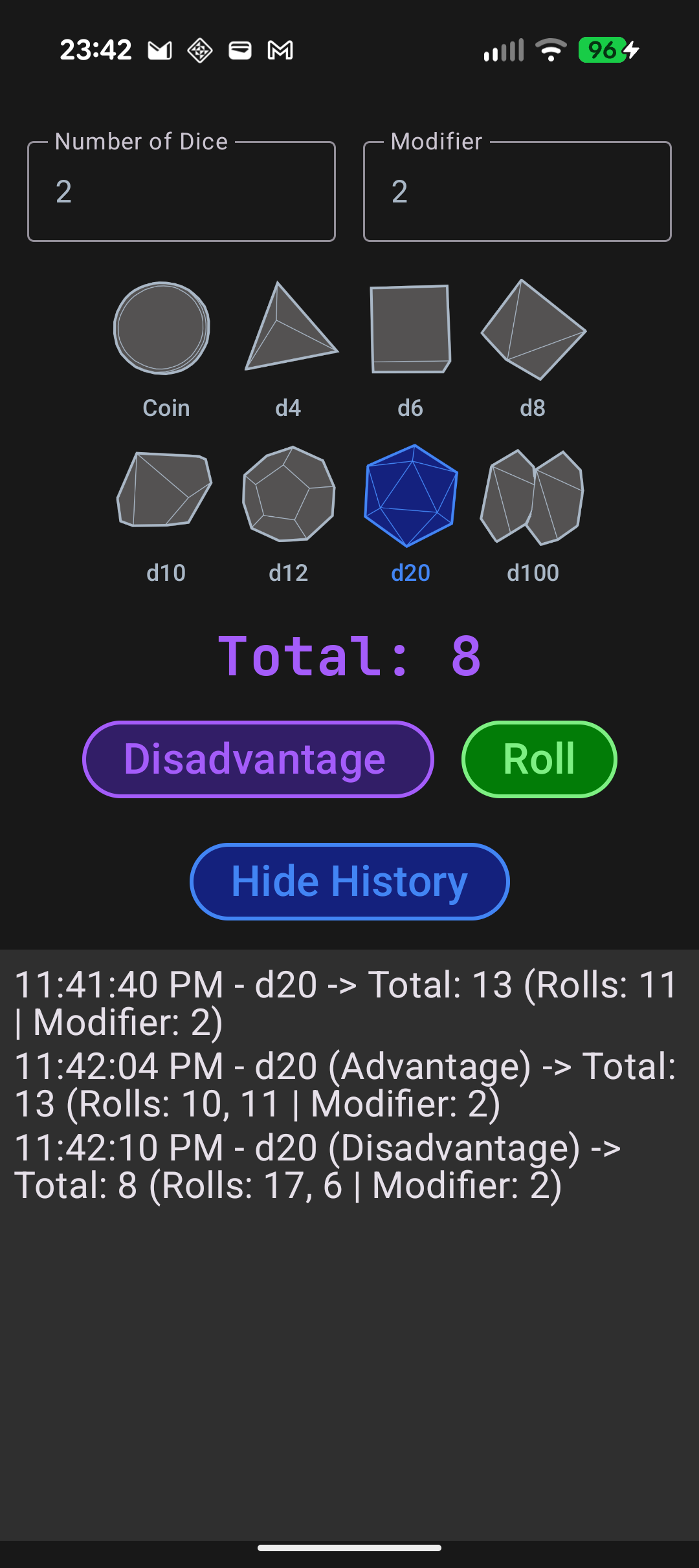Screen dimensions: 699x1568
Task: Hide the roll history
Action: 349,880
